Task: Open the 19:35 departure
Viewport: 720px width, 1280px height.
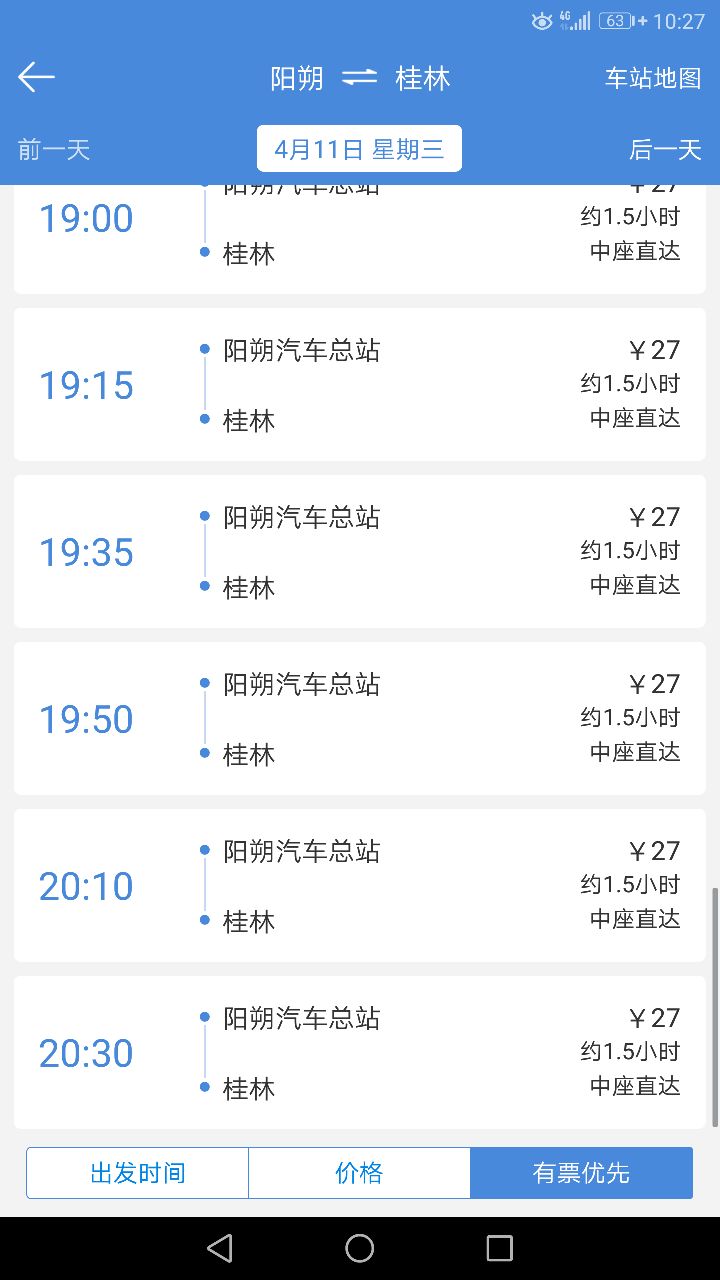Action: click(x=360, y=551)
